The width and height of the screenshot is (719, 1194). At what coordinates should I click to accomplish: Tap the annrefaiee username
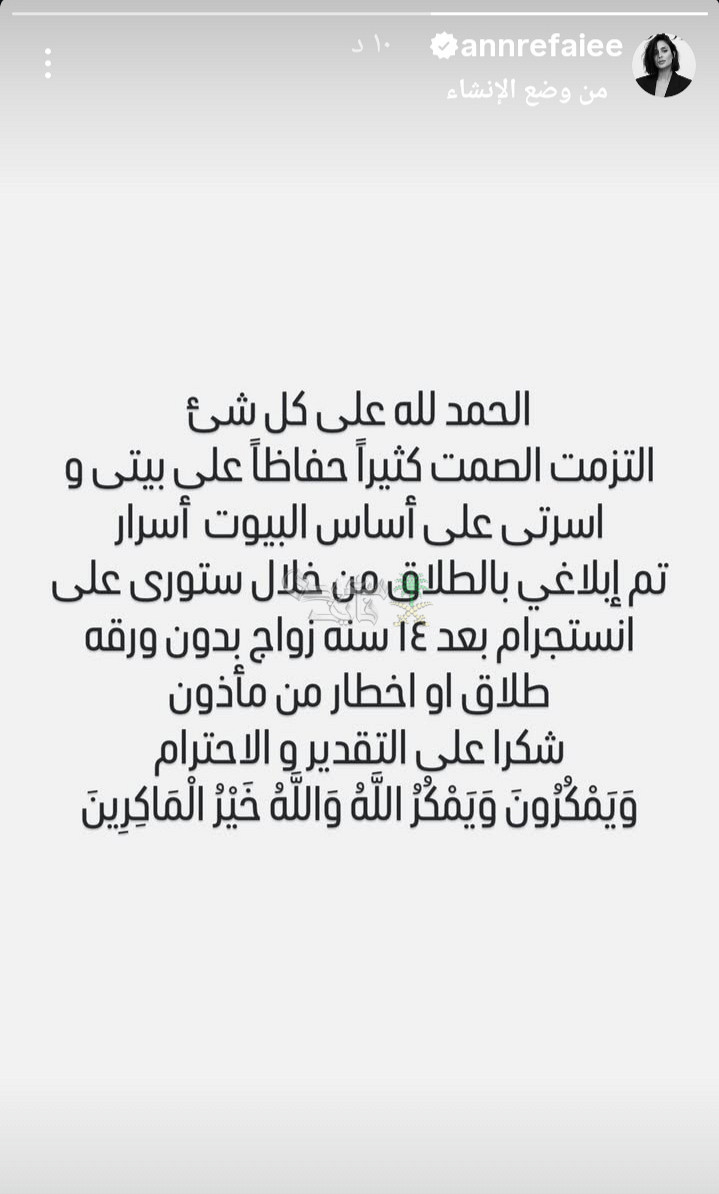[541, 46]
